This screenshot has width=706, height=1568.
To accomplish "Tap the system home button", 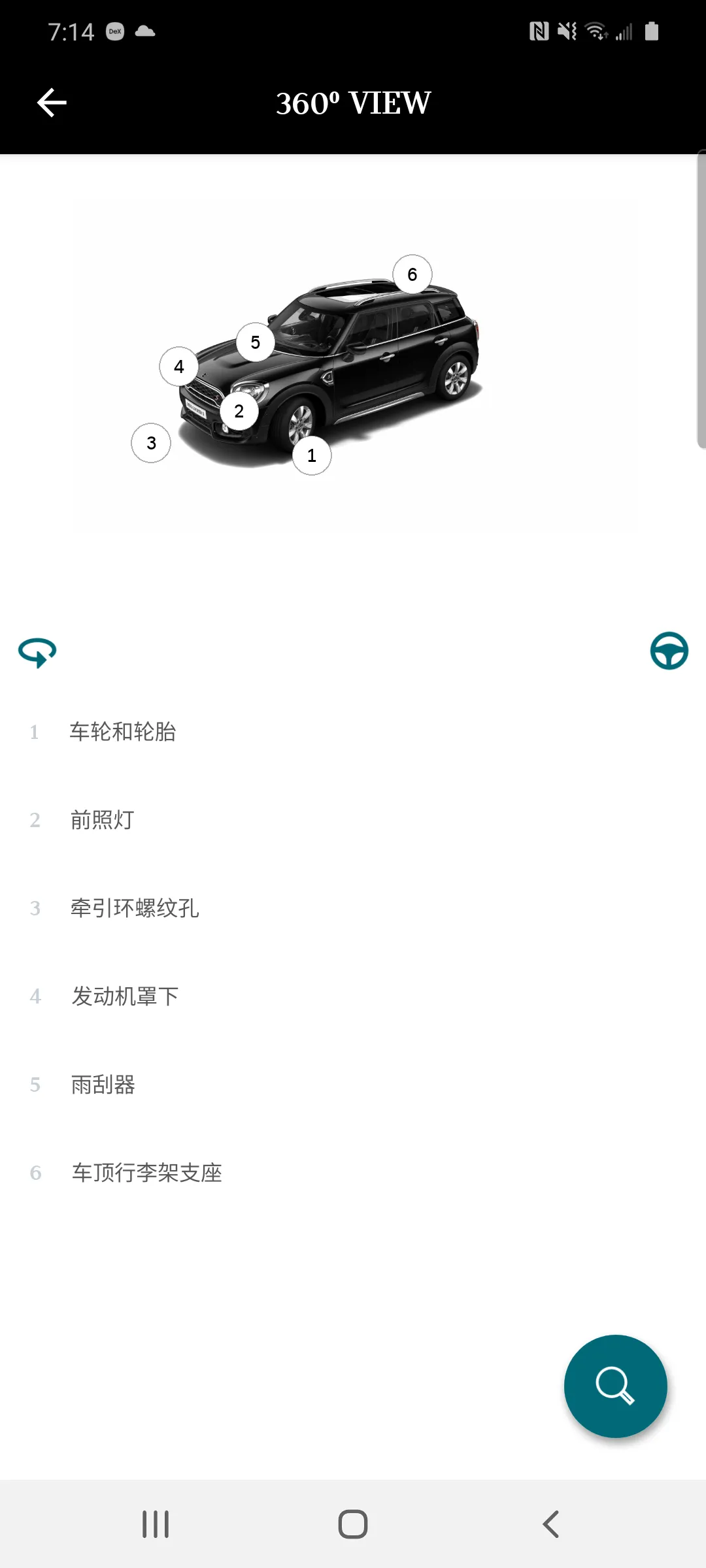I will 353,1524.
